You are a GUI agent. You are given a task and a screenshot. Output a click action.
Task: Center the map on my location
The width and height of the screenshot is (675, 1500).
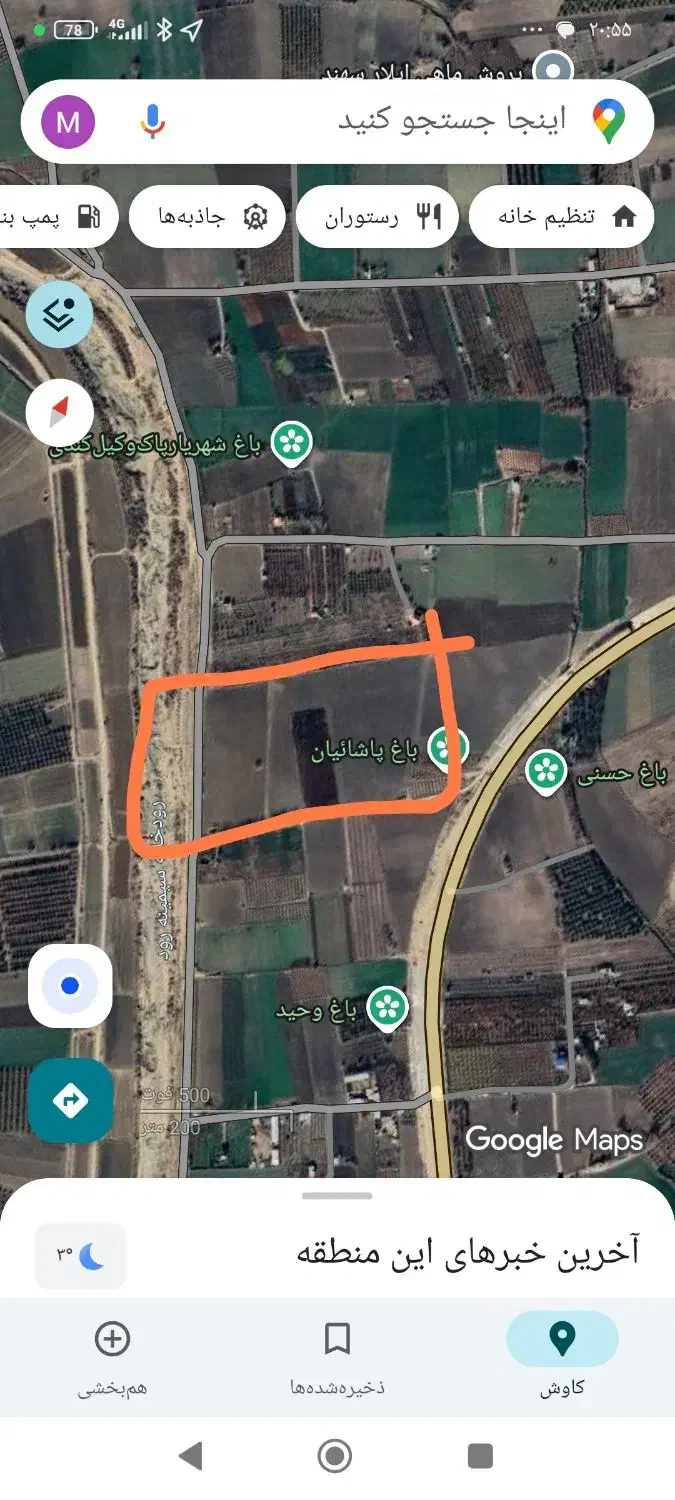click(x=70, y=986)
